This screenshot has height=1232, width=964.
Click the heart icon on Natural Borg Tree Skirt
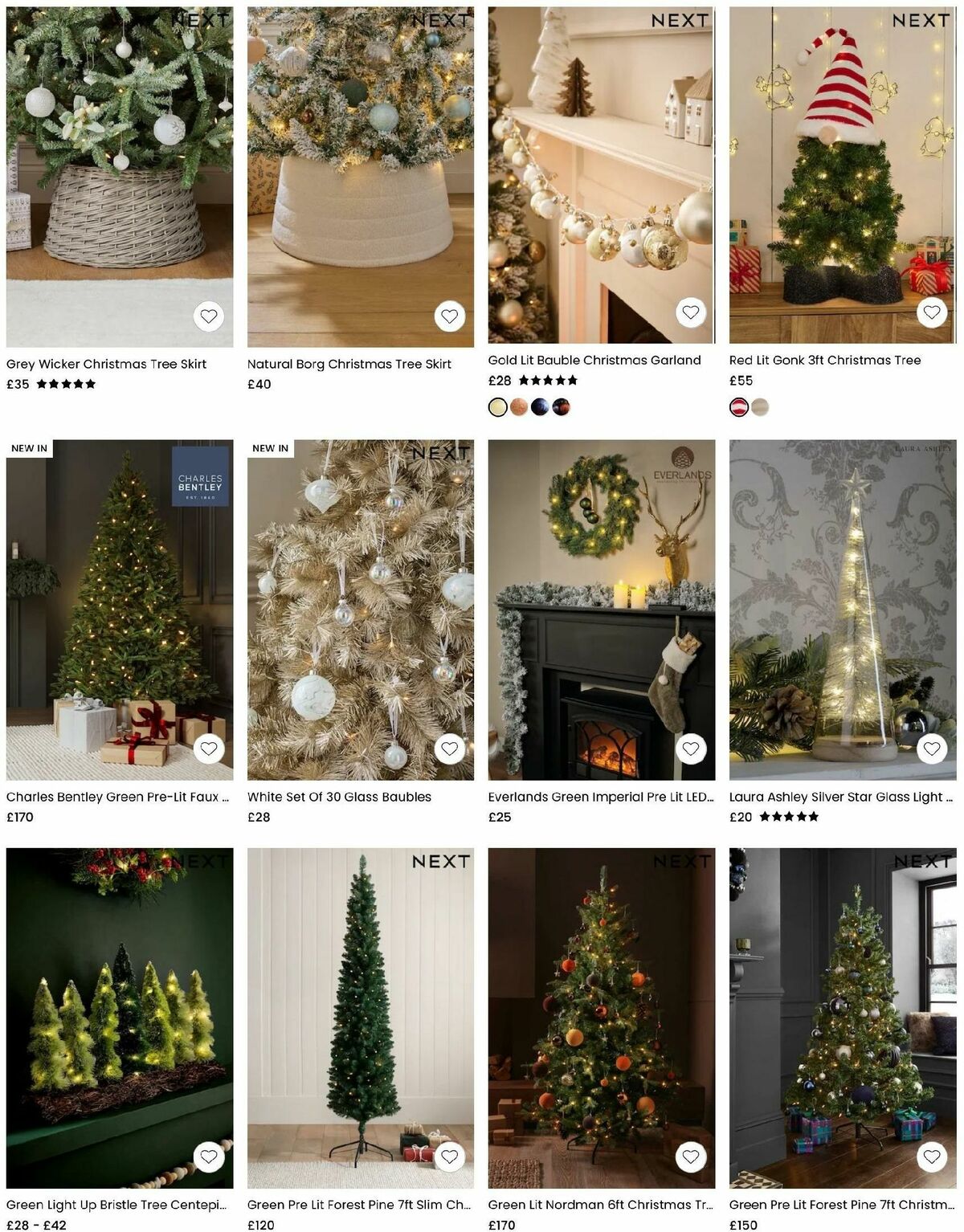pyautogui.click(x=451, y=315)
